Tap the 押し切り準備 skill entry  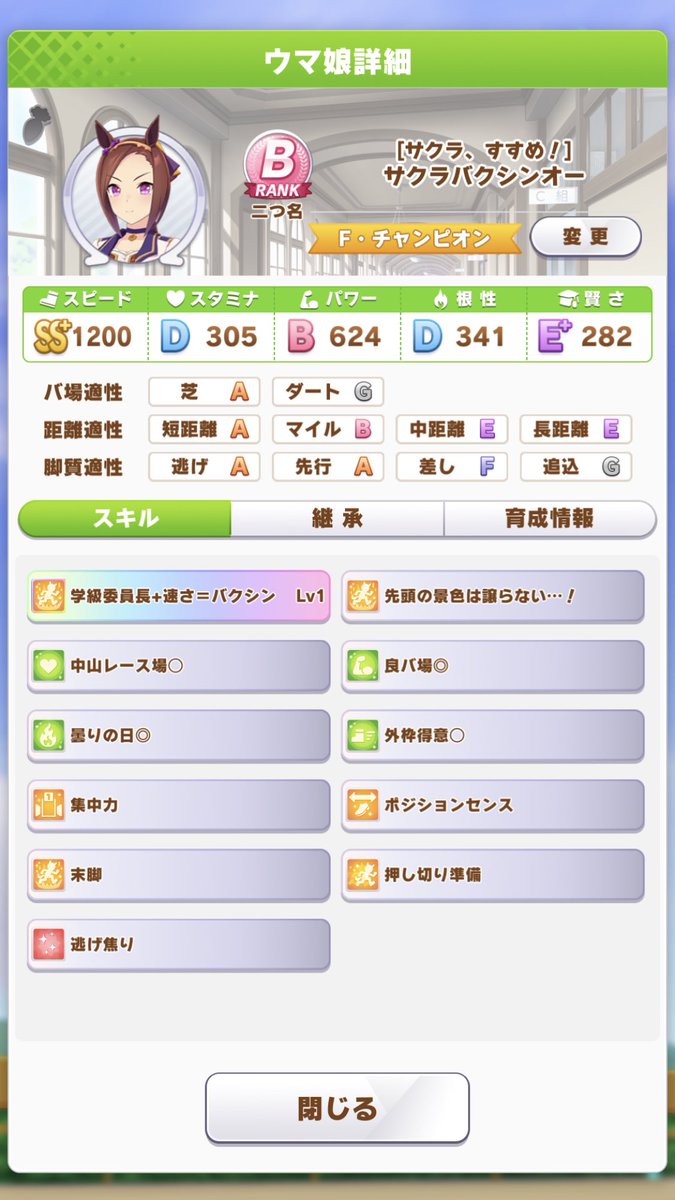pyautogui.click(x=492, y=875)
